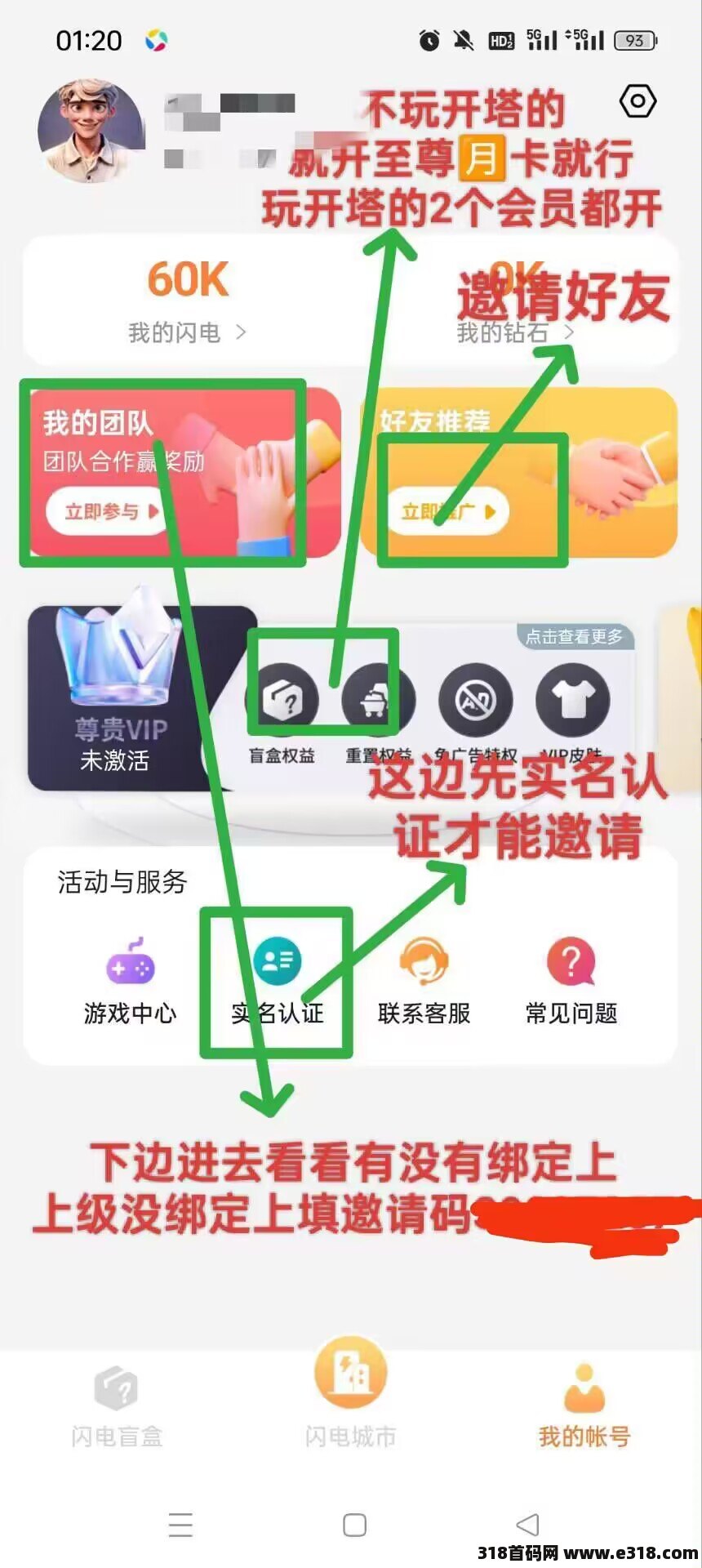
Task: Select the 重置权益 icon
Action: [378, 700]
